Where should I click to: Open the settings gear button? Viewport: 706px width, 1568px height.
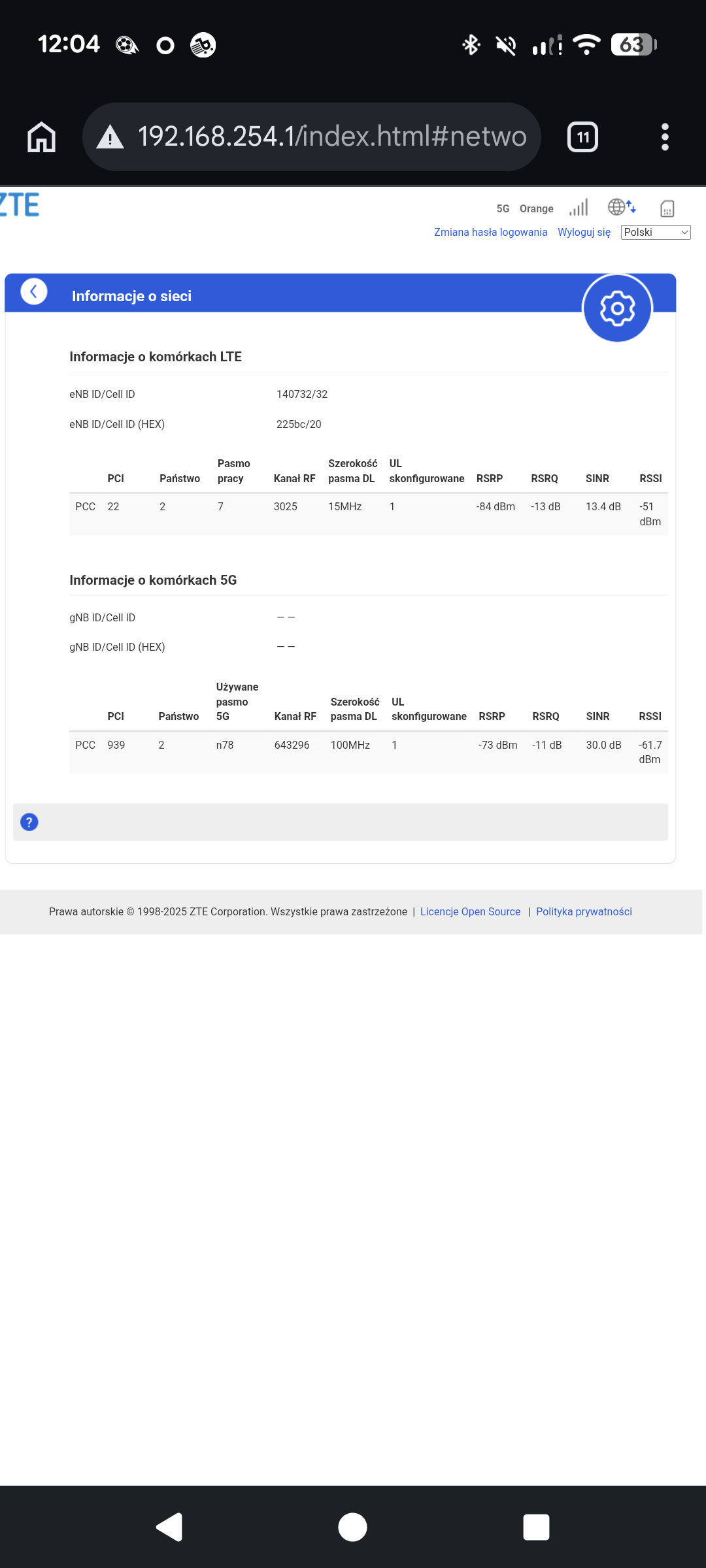pos(617,308)
